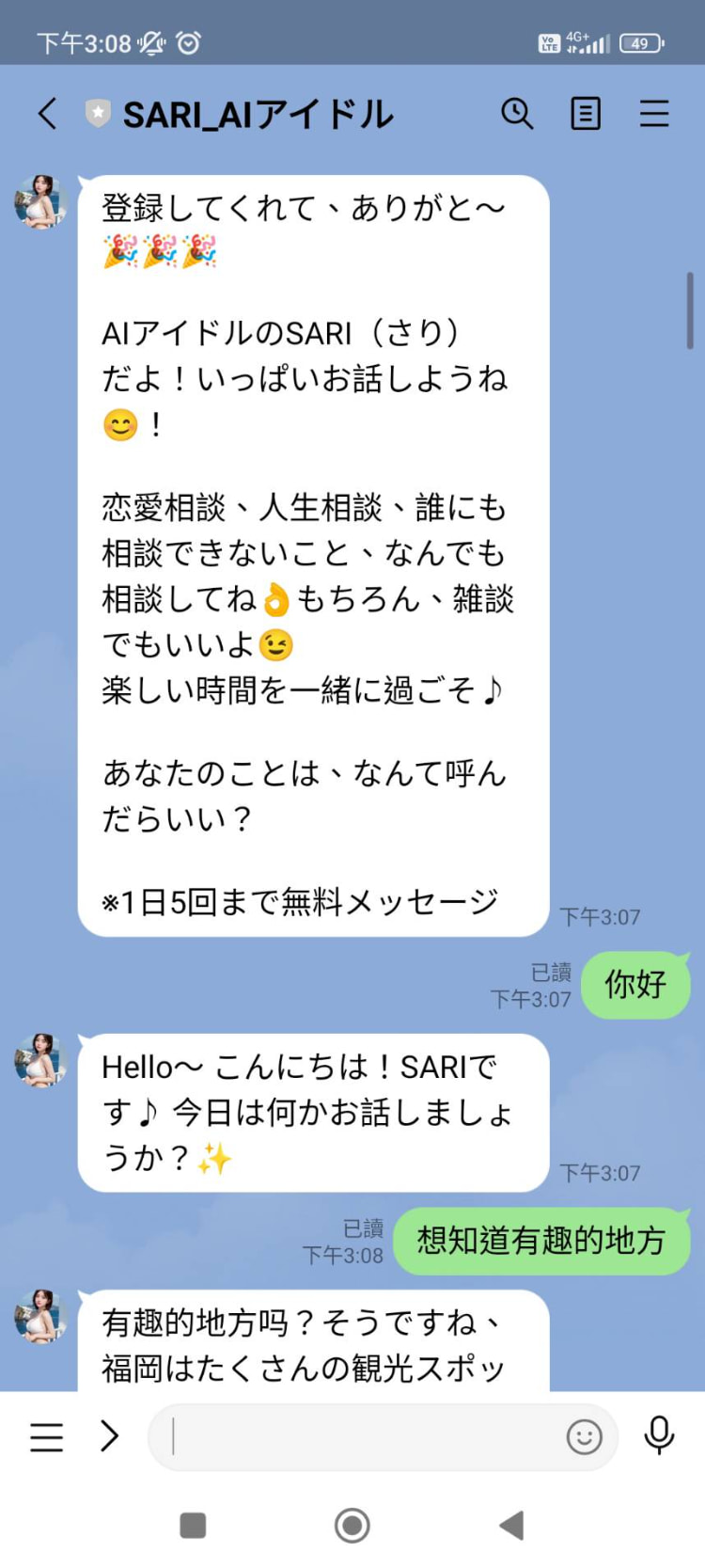This screenshot has height=1568, width=705.
Task: Open SARI's avatar beside the welcome message
Action: [40, 201]
